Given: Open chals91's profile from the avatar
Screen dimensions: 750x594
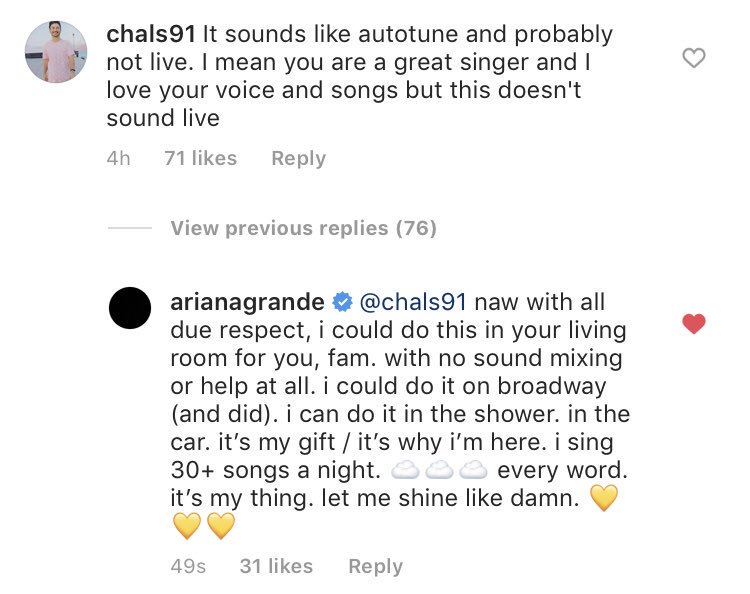Looking at the screenshot, I should [x=56, y=52].
